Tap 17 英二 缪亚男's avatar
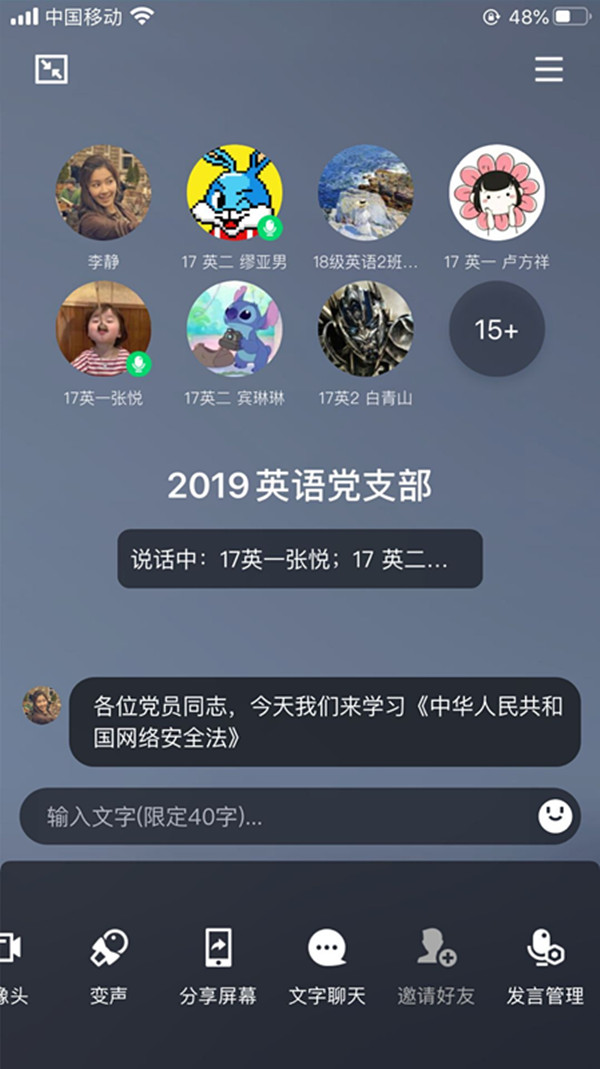Screen dimensions: 600x1069 click(x=234, y=193)
